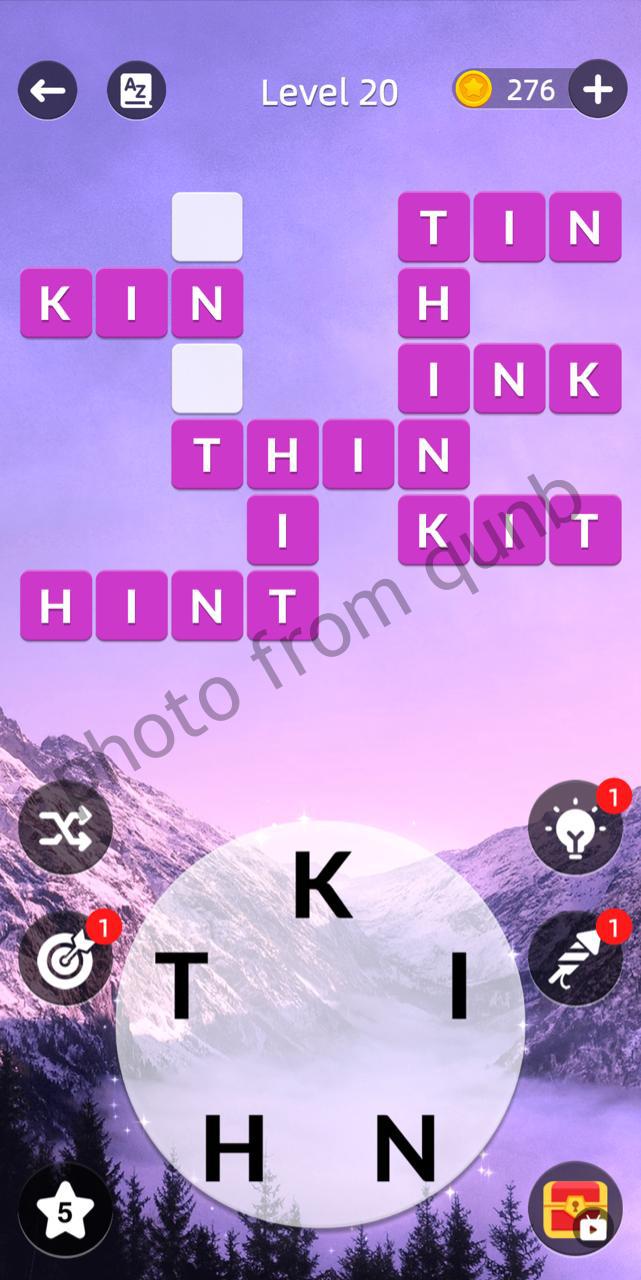Open the A-Z dictionary icon
641x1280 pixels.
coord(136,91)
